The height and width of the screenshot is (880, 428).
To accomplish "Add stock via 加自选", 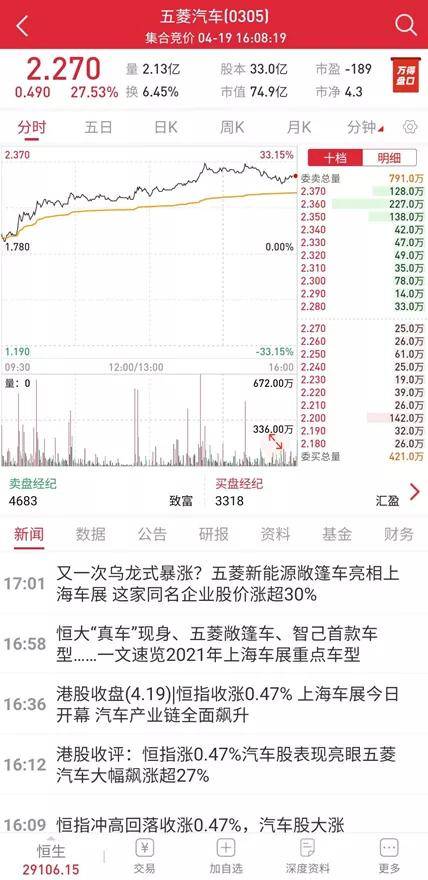I will pos(225,856).
